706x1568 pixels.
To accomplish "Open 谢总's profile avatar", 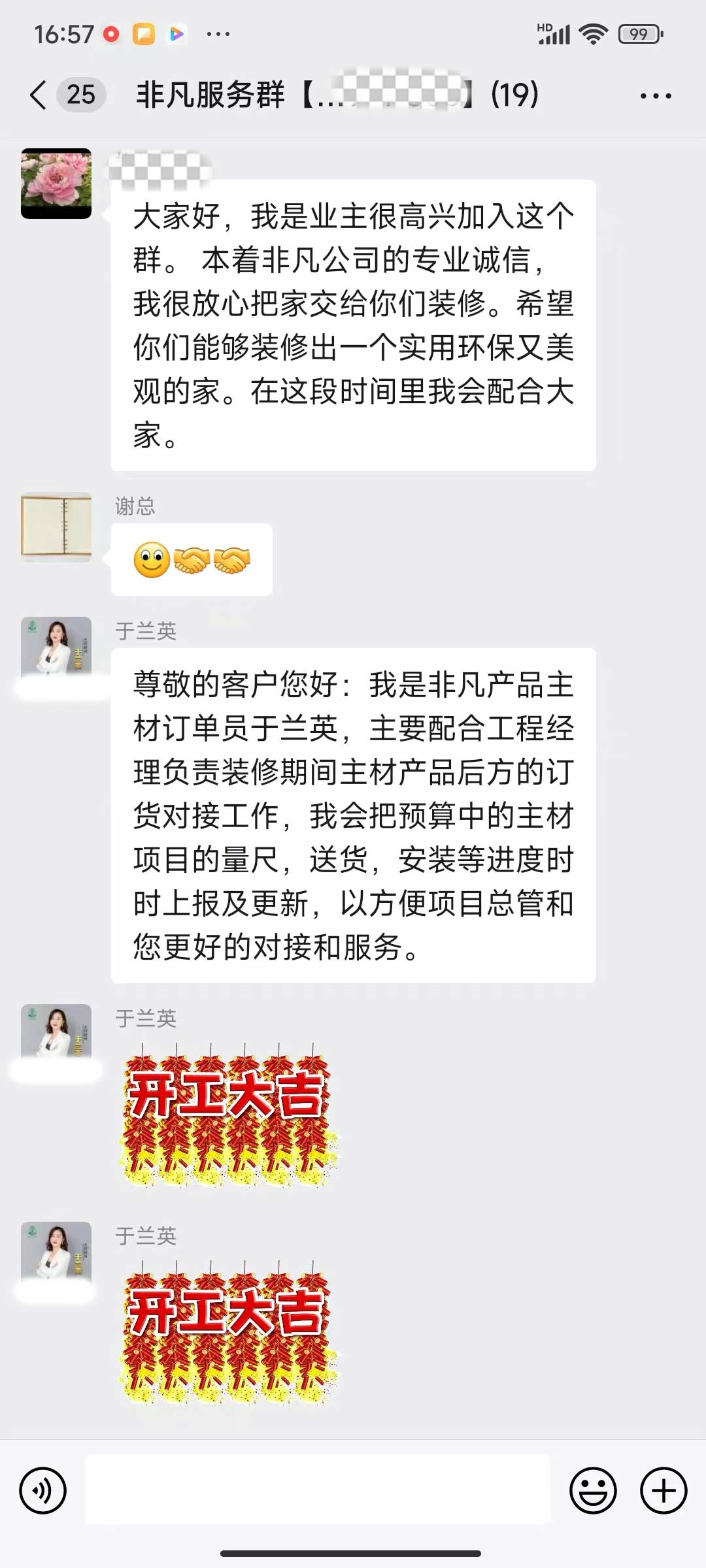I will pos(56,527).
